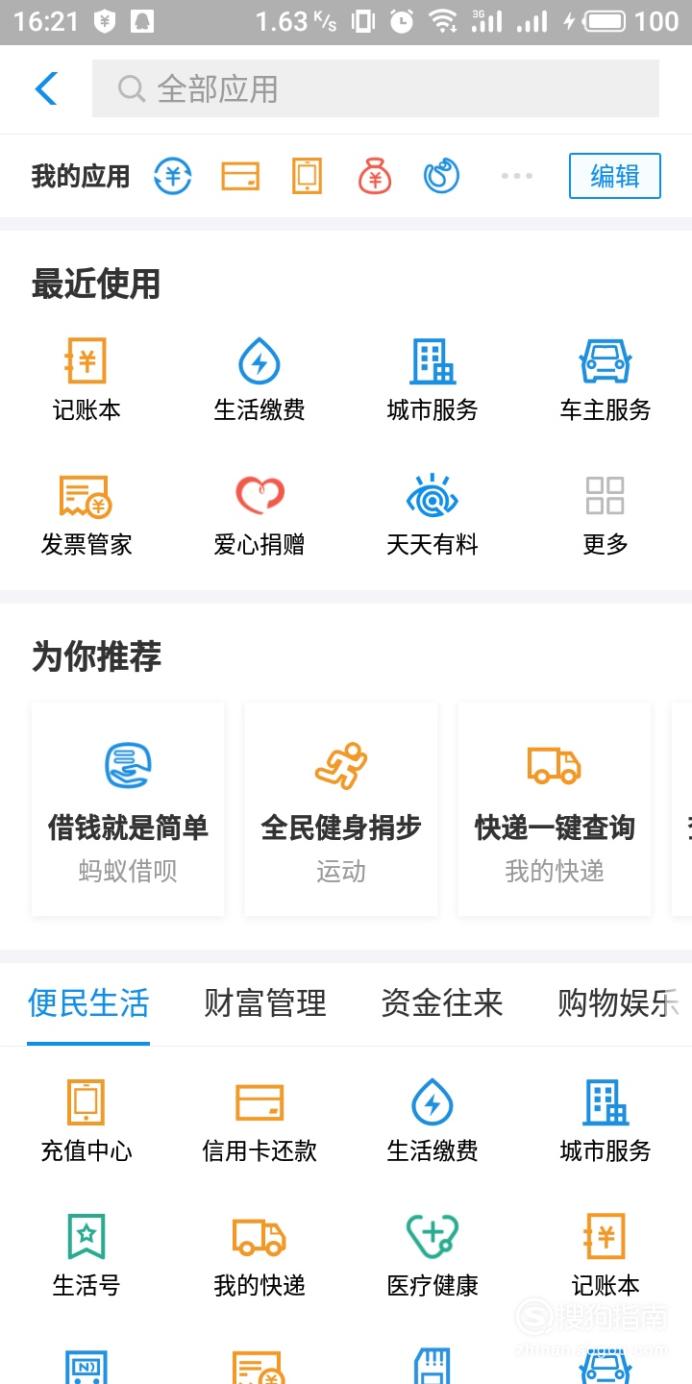Open the 蚂蚁借呗 recommendation card

pyautogui.click(x=128, y=809)
